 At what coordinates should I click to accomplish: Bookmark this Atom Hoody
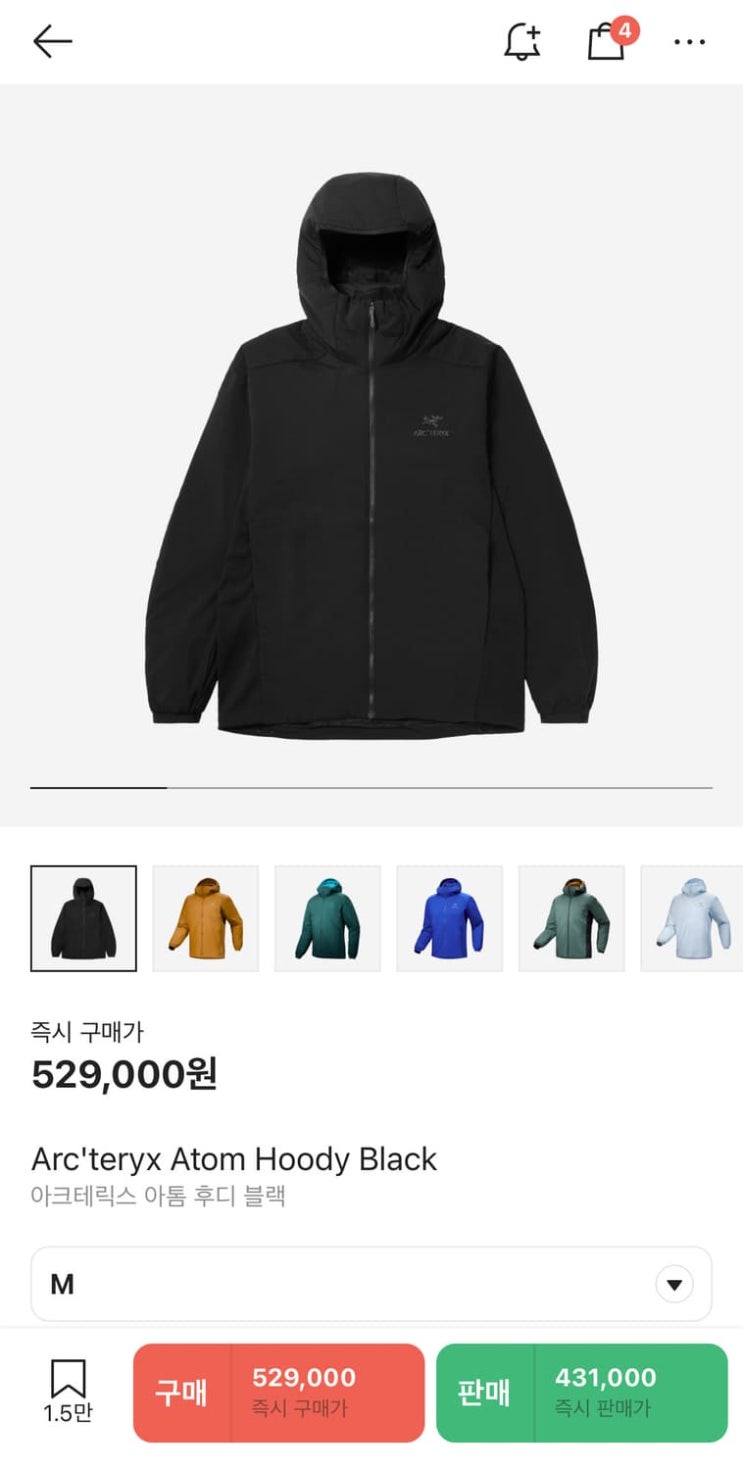pos(68,1390)
